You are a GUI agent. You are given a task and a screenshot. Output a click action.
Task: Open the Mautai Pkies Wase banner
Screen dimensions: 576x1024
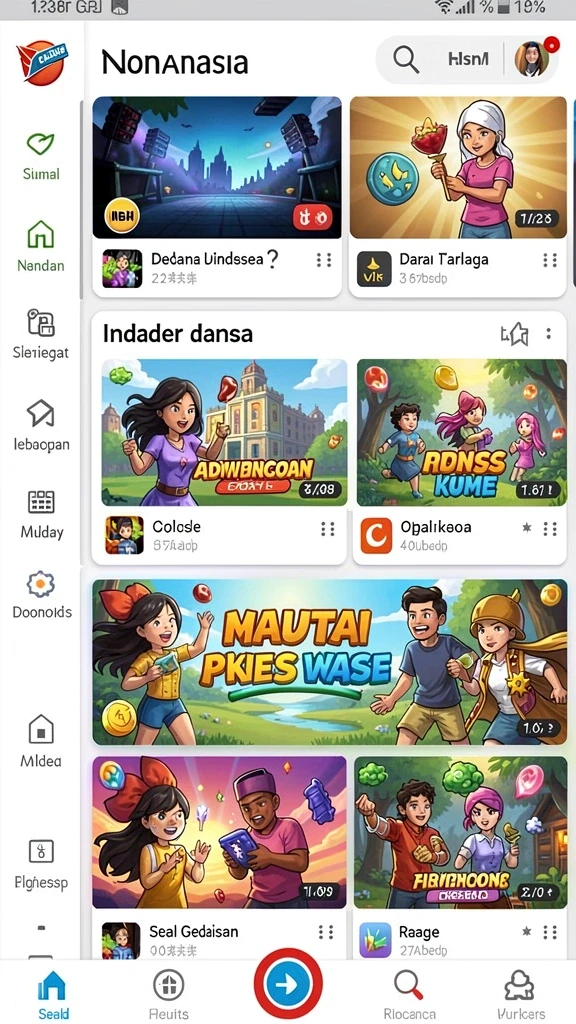(x=330, y=662)
